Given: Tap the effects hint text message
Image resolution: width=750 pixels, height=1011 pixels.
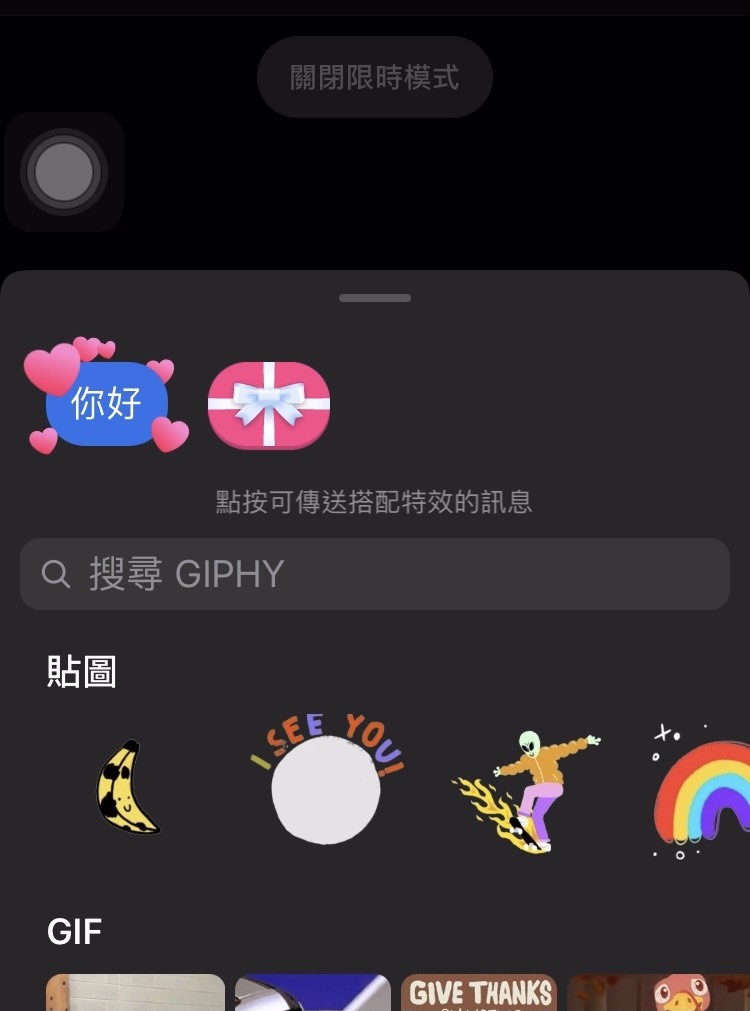Looking at the screenshot, I should pyautogui.click(x=374, y=503).
